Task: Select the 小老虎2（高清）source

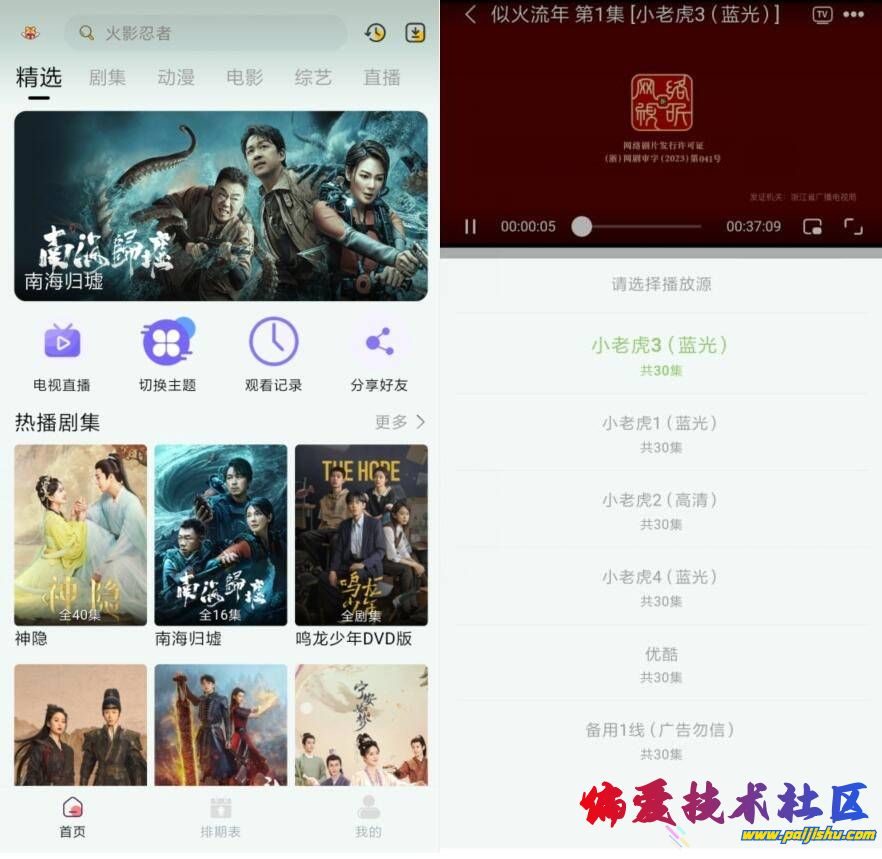Action: point(661,509)
